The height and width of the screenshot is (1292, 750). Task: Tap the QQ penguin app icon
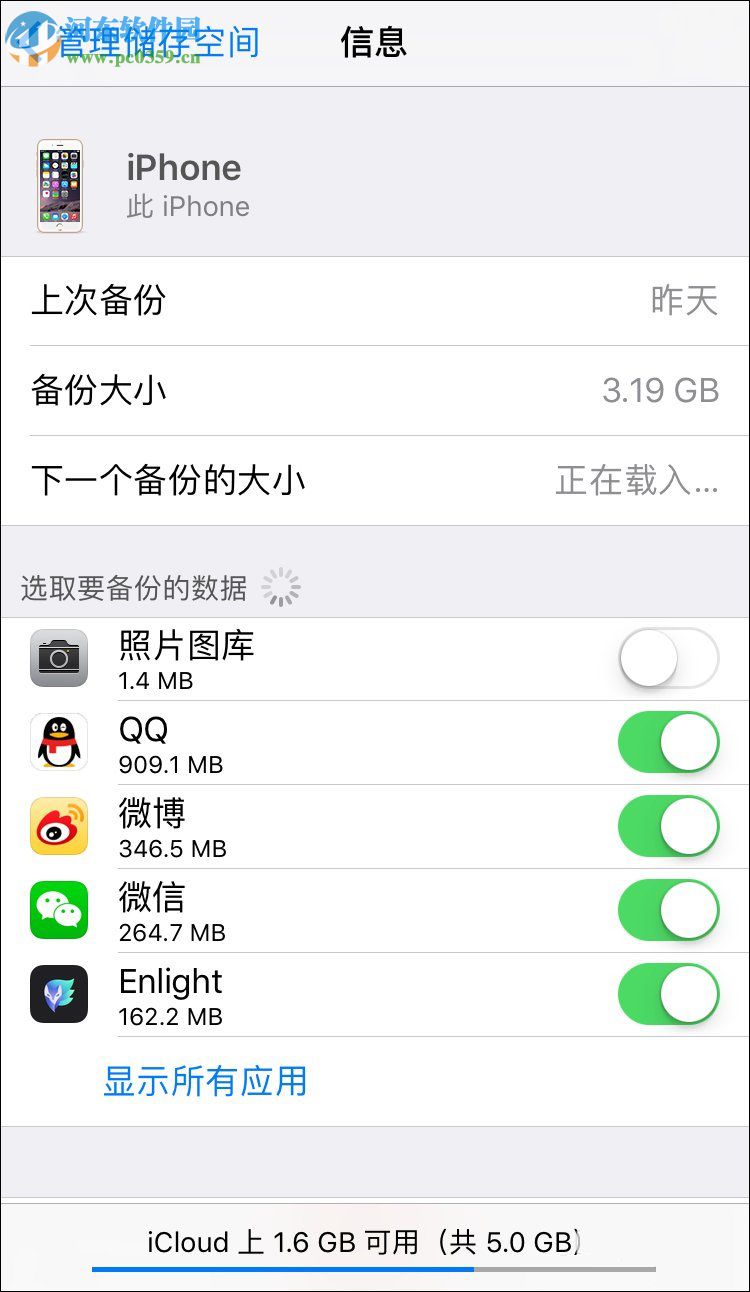[x=58, y=742]
